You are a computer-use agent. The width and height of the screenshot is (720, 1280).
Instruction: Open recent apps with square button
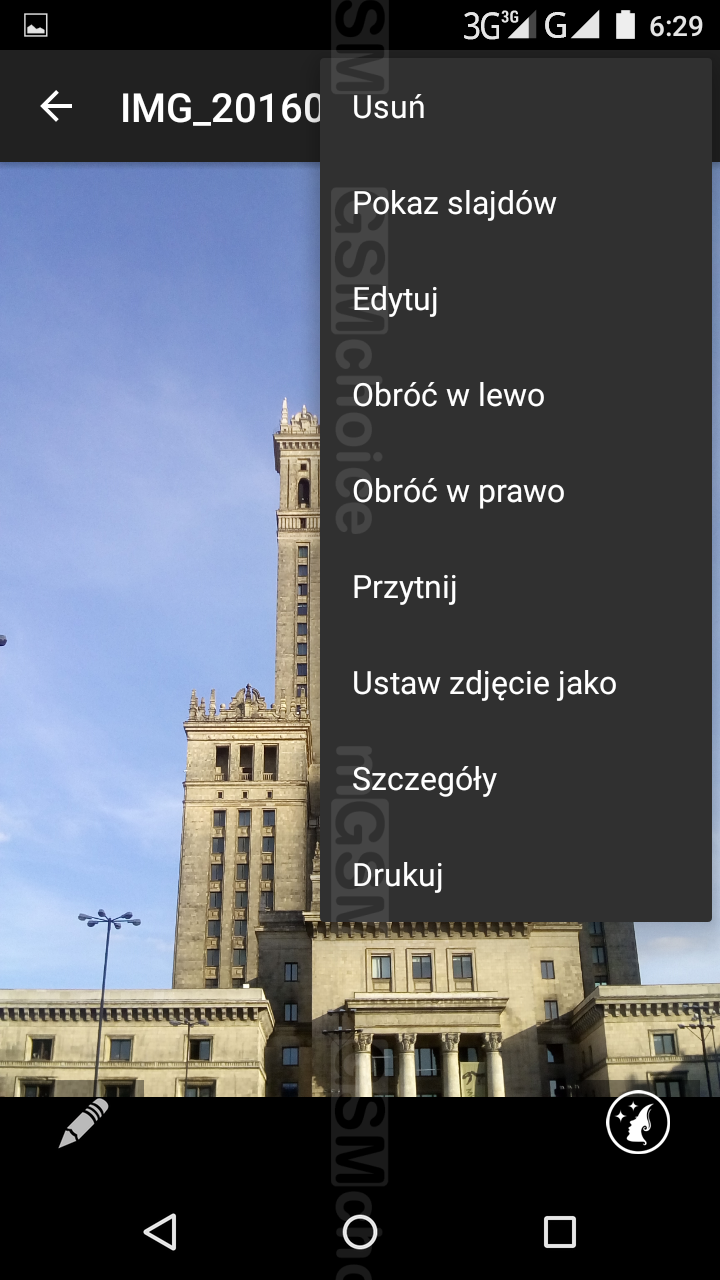click(x=559, y=1232)
